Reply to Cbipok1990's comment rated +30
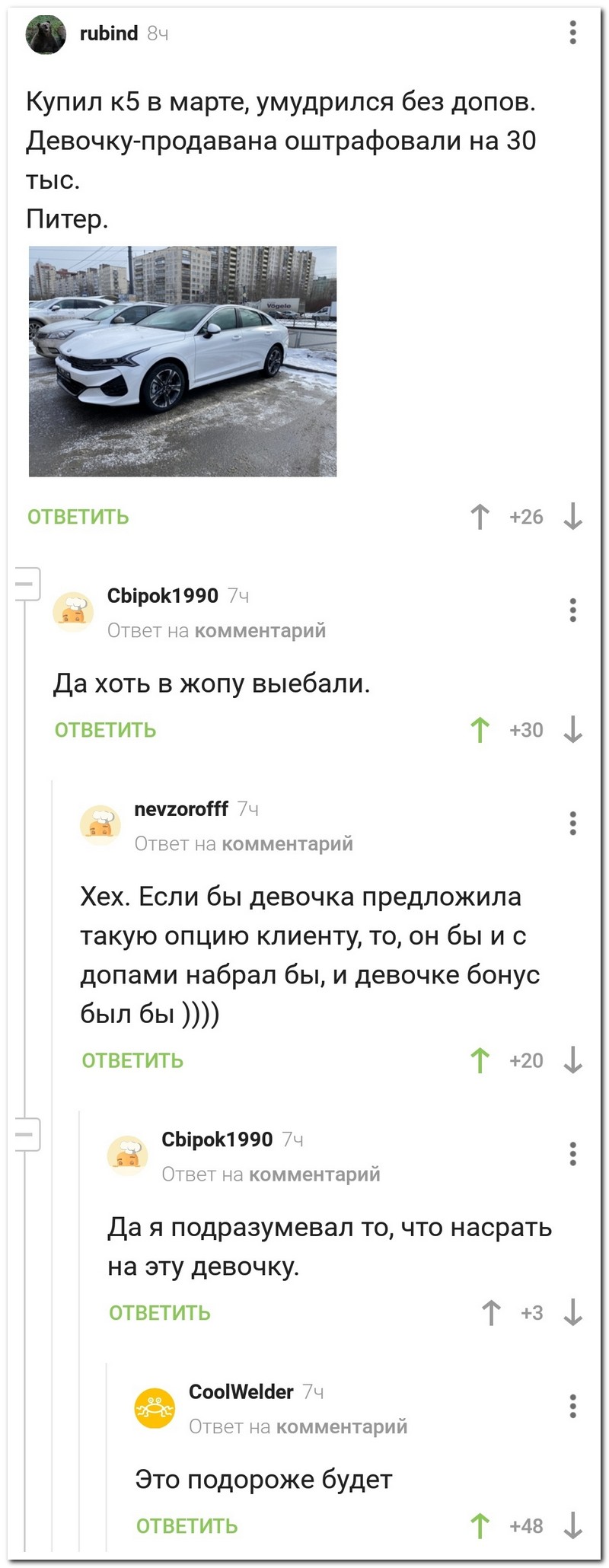The width and height of the screenshot is (609, 1568). tap(105, 730)
